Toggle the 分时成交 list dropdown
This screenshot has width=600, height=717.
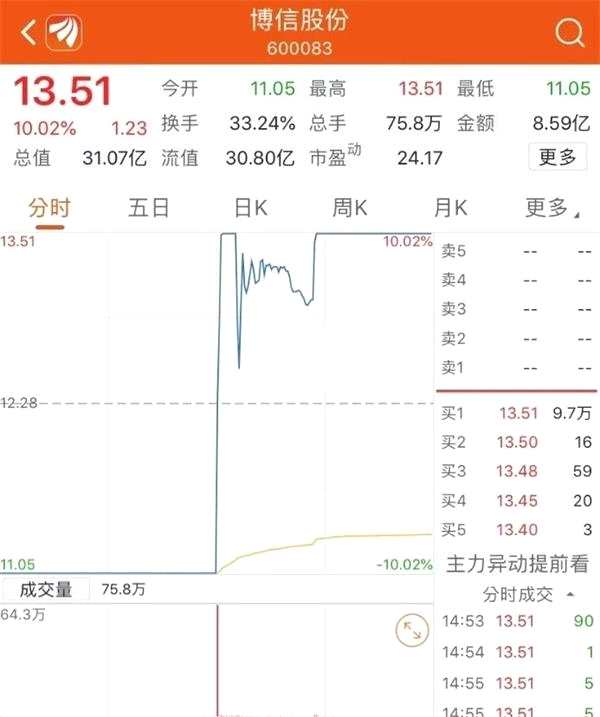[x=528, y=594]
